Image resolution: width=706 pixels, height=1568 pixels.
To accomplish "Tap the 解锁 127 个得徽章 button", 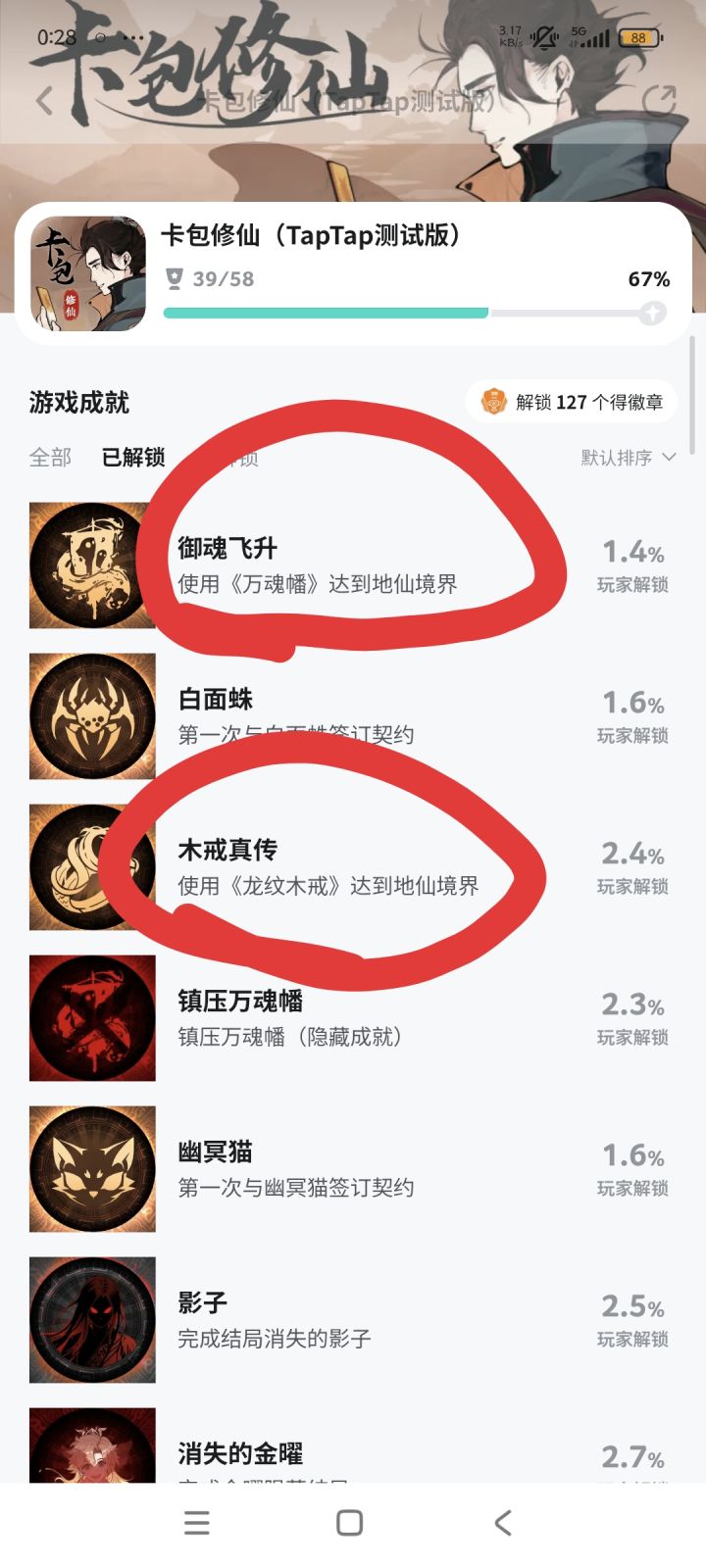I will click(573, 402).
